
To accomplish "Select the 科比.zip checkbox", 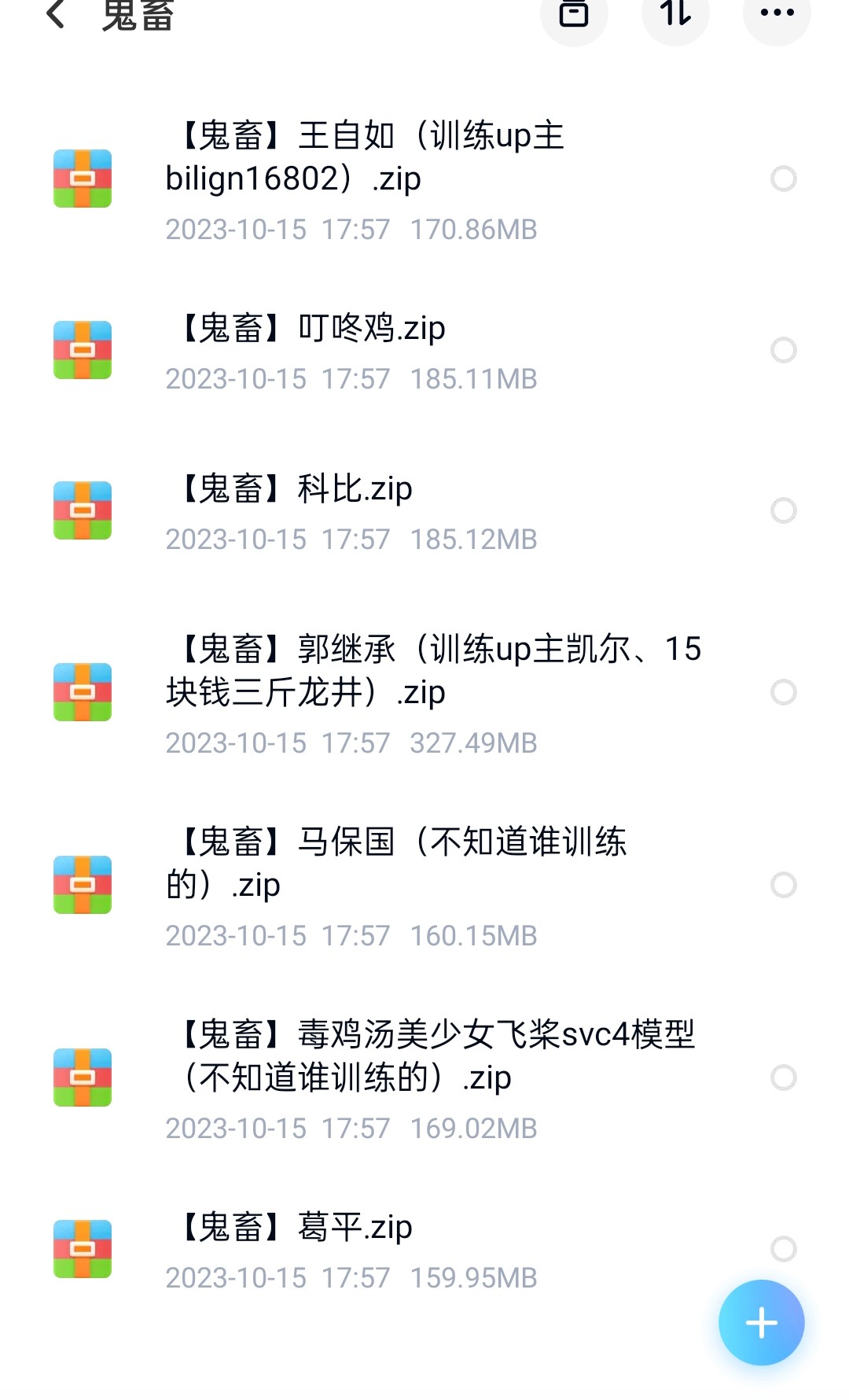I will 783,510.
